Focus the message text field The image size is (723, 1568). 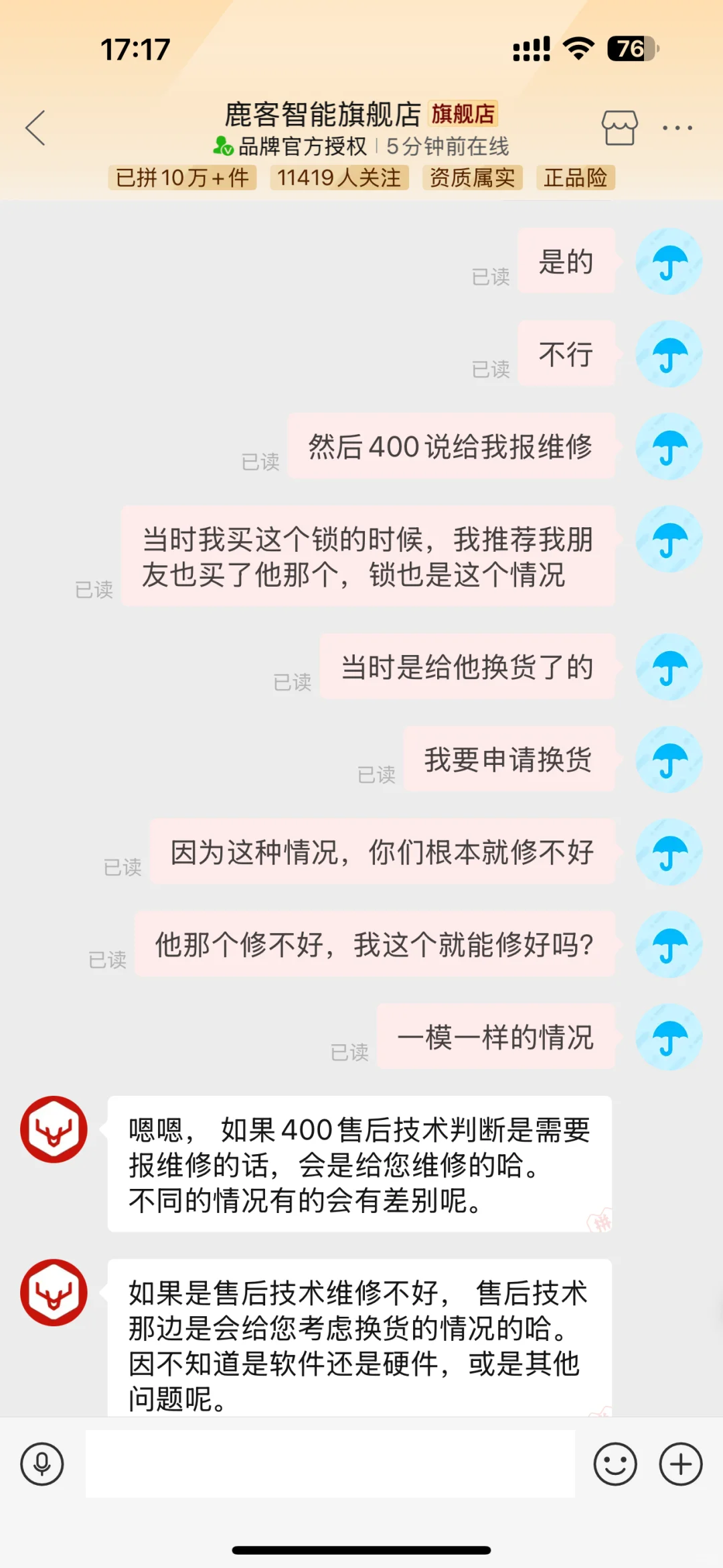point(330,1464)
